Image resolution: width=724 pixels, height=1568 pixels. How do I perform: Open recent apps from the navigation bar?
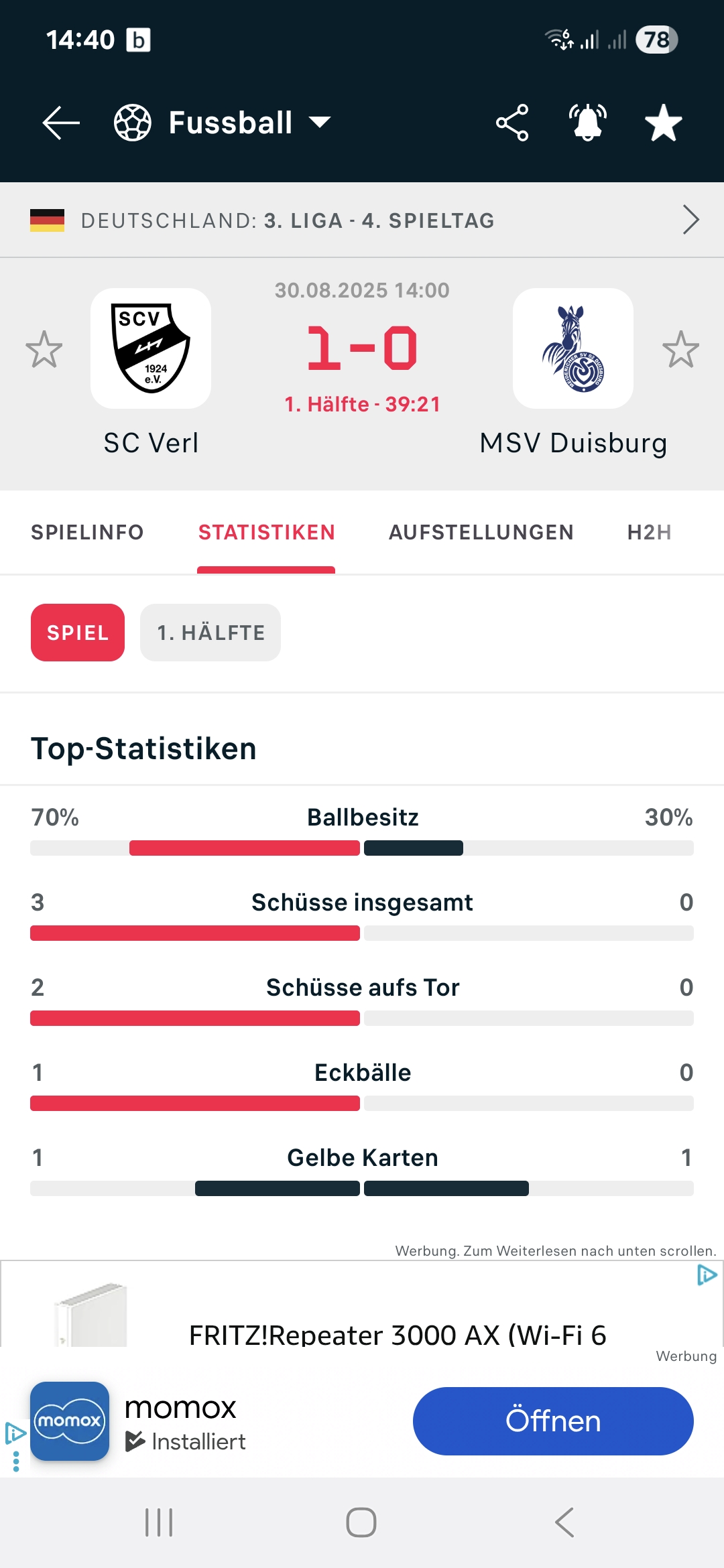[x=159, y=1522]
